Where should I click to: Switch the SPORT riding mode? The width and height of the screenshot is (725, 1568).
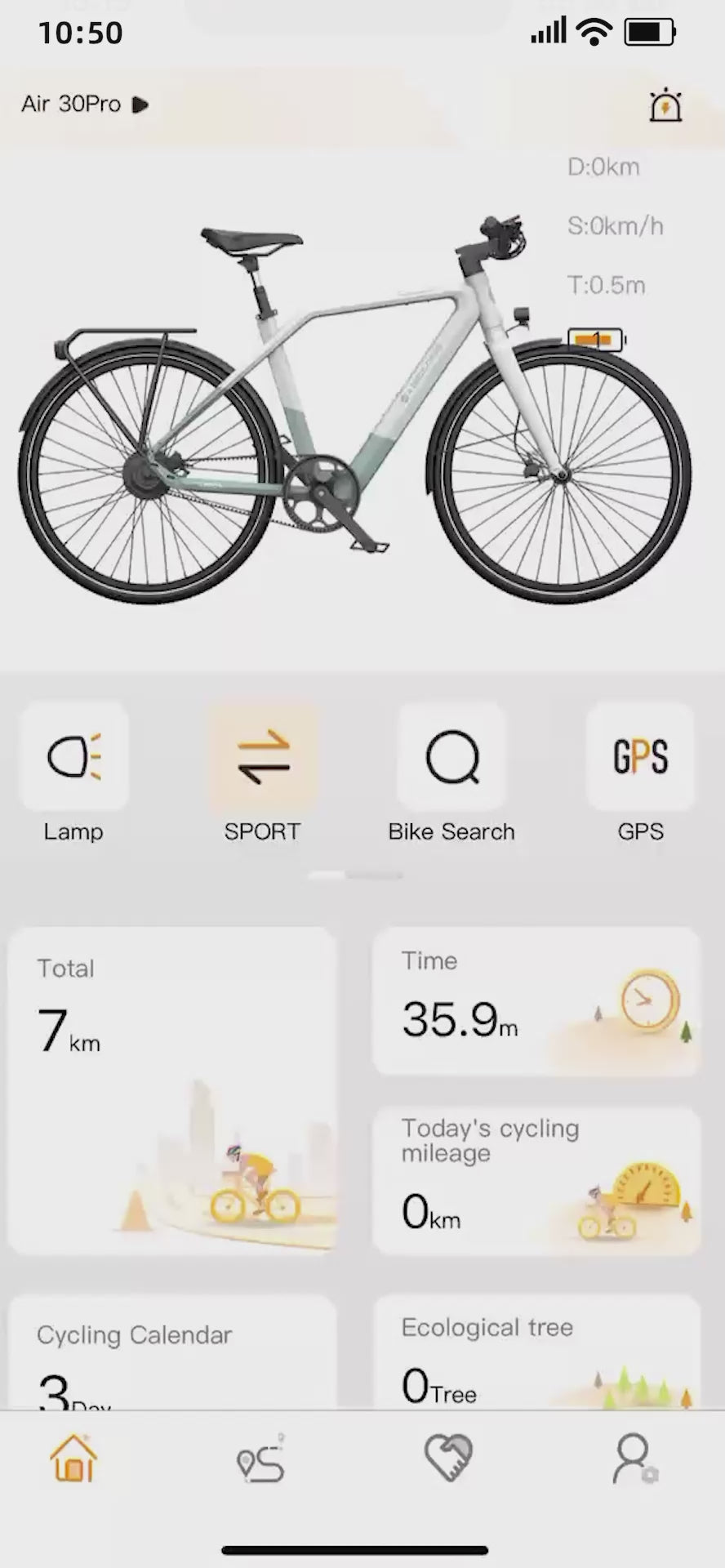click(x=263, y=757)
